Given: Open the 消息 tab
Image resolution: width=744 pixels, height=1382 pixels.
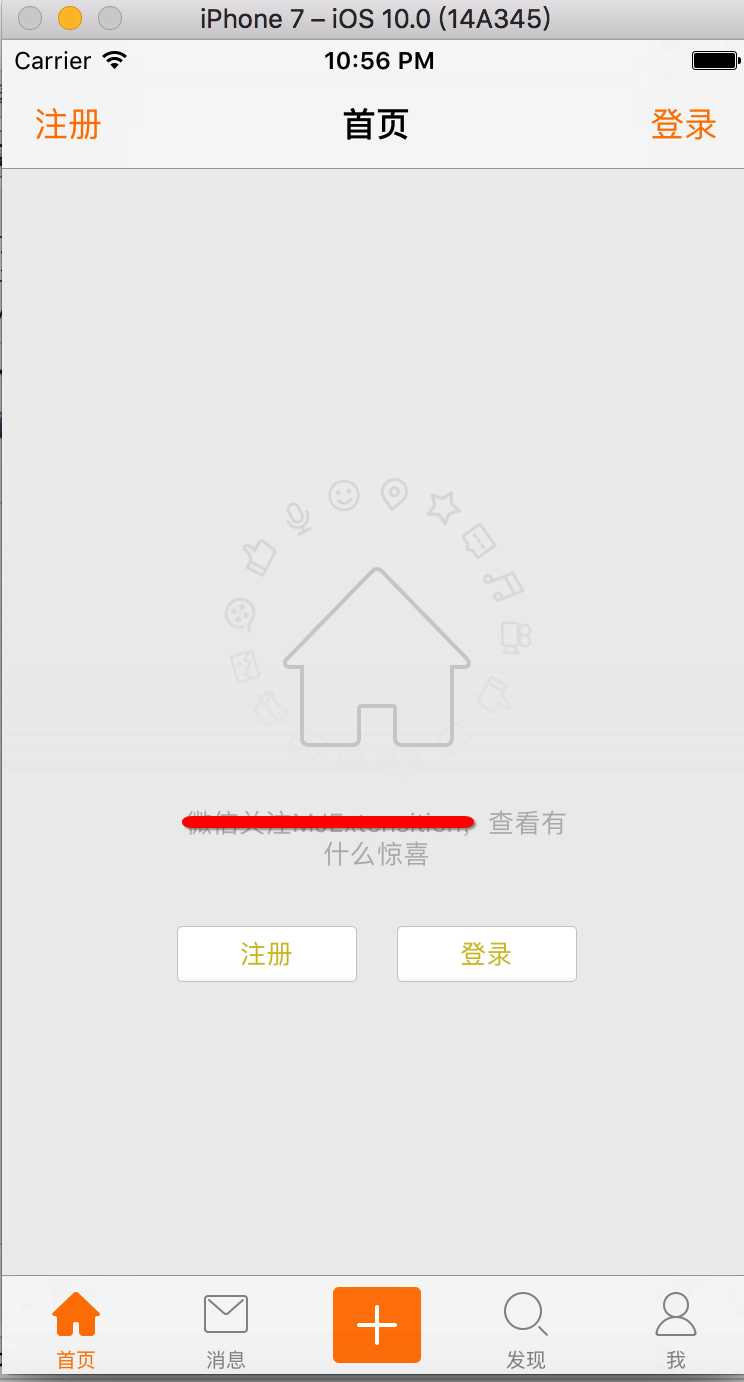Looking at the screenshot, I should (x=226, y=1329).
